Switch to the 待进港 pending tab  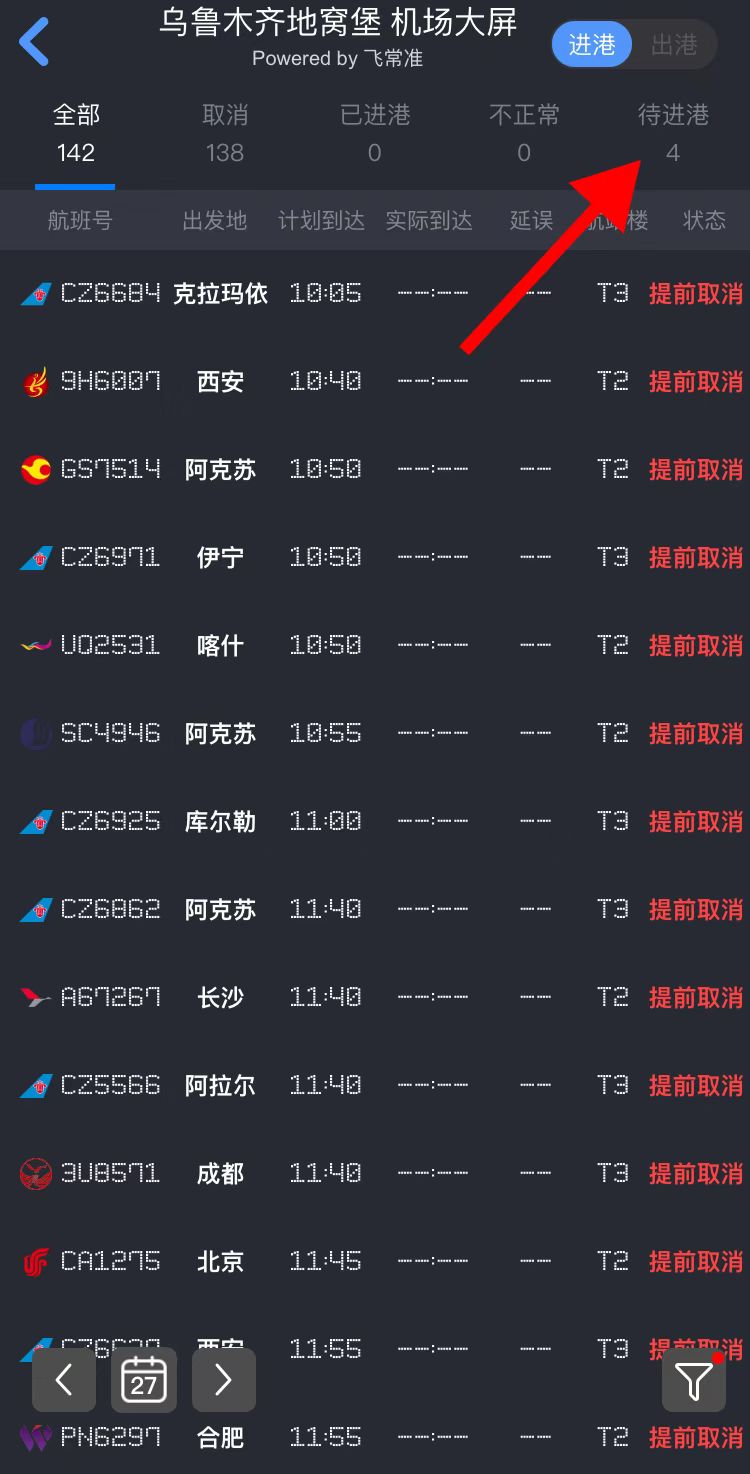[673, 134]
